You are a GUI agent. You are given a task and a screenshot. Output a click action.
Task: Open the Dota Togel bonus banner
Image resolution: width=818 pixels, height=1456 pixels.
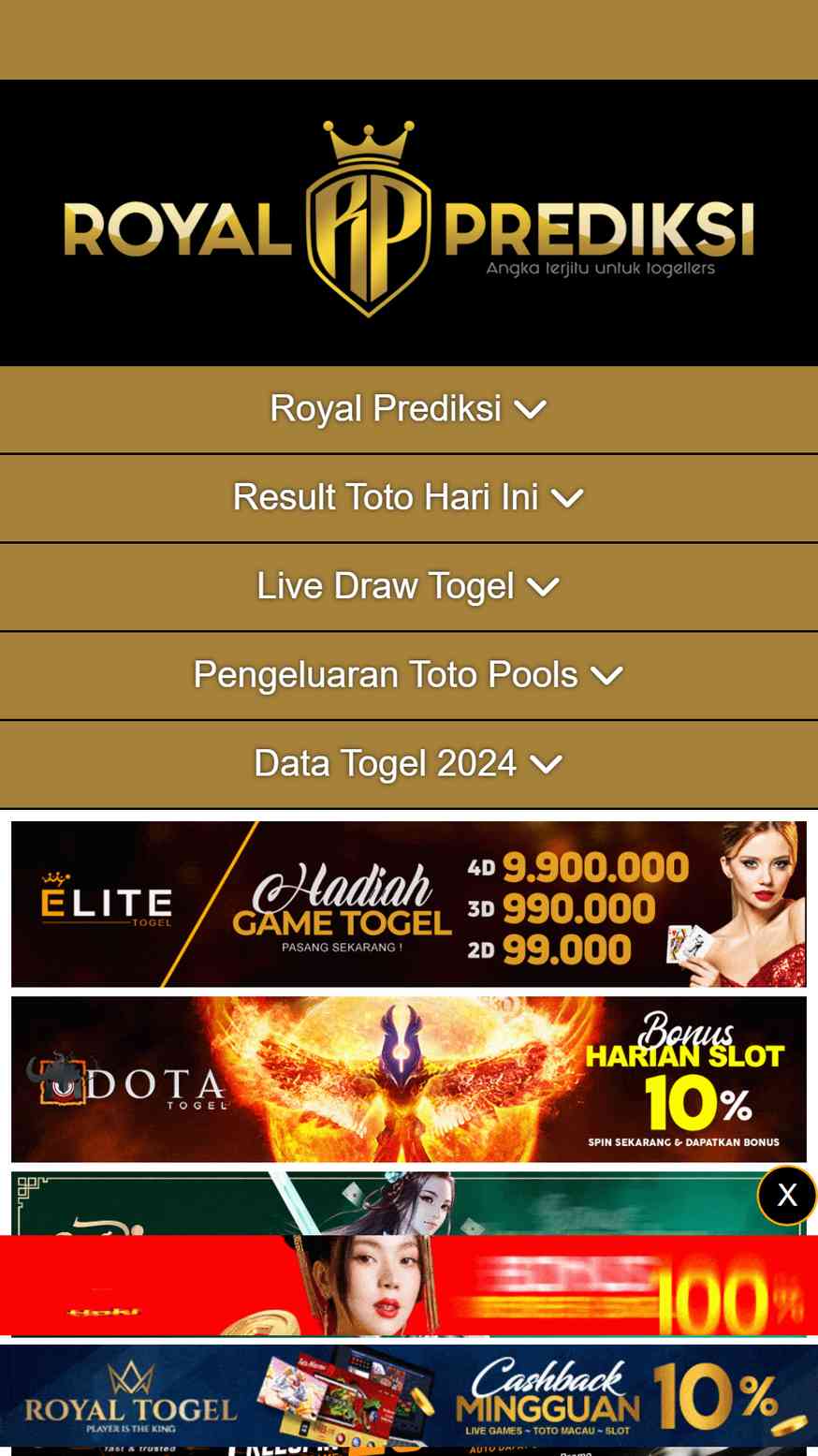pos(408,1079)
